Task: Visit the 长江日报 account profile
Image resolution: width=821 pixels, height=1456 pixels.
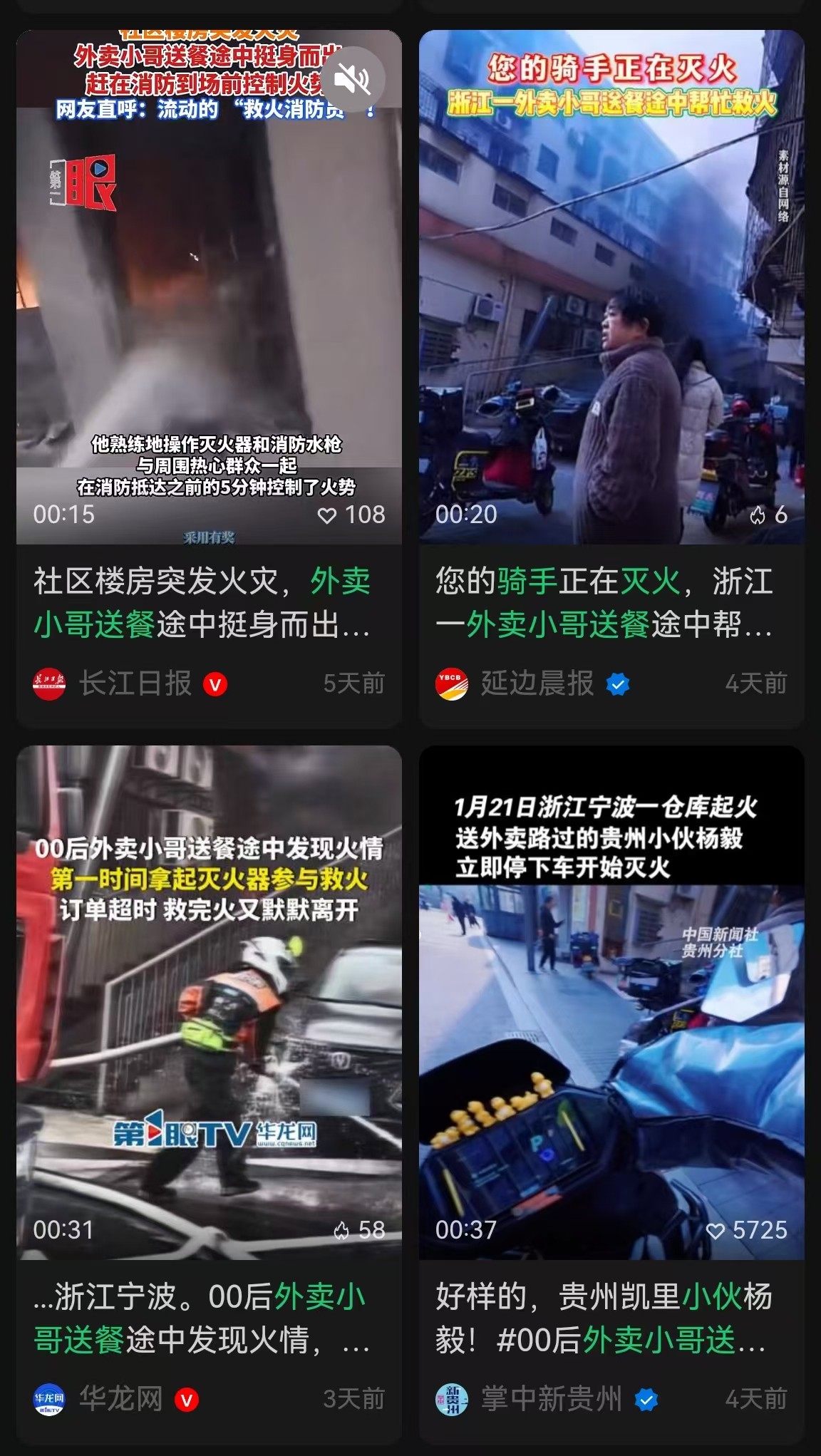Action: point(134,684)
